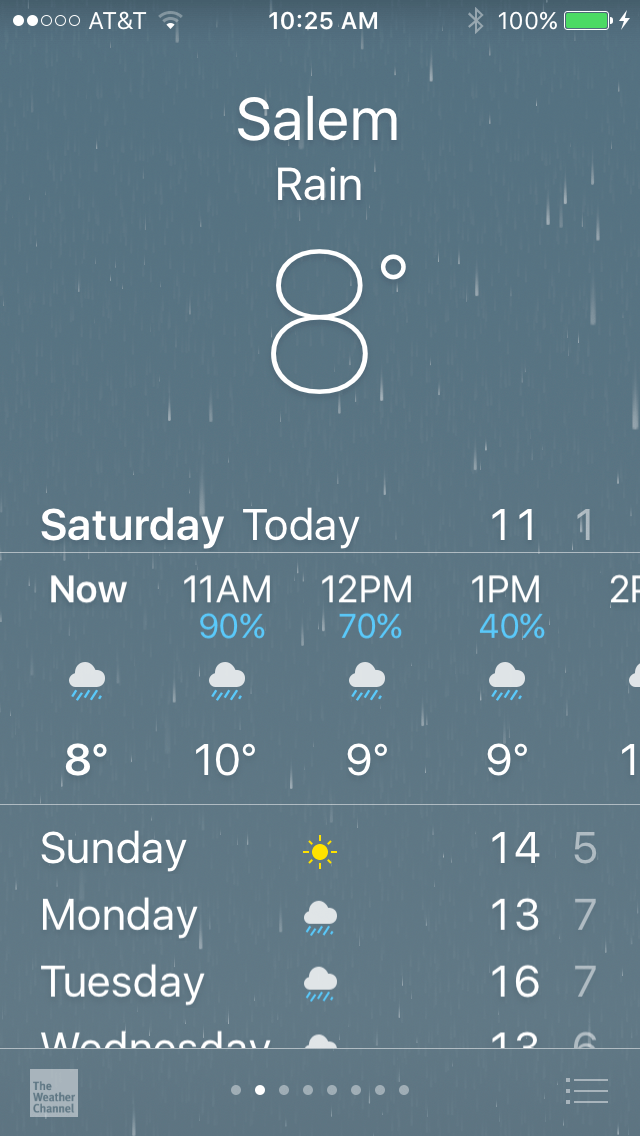640x1136 pixels.
Task: Open the city list icon
Action: [586, 1090]
